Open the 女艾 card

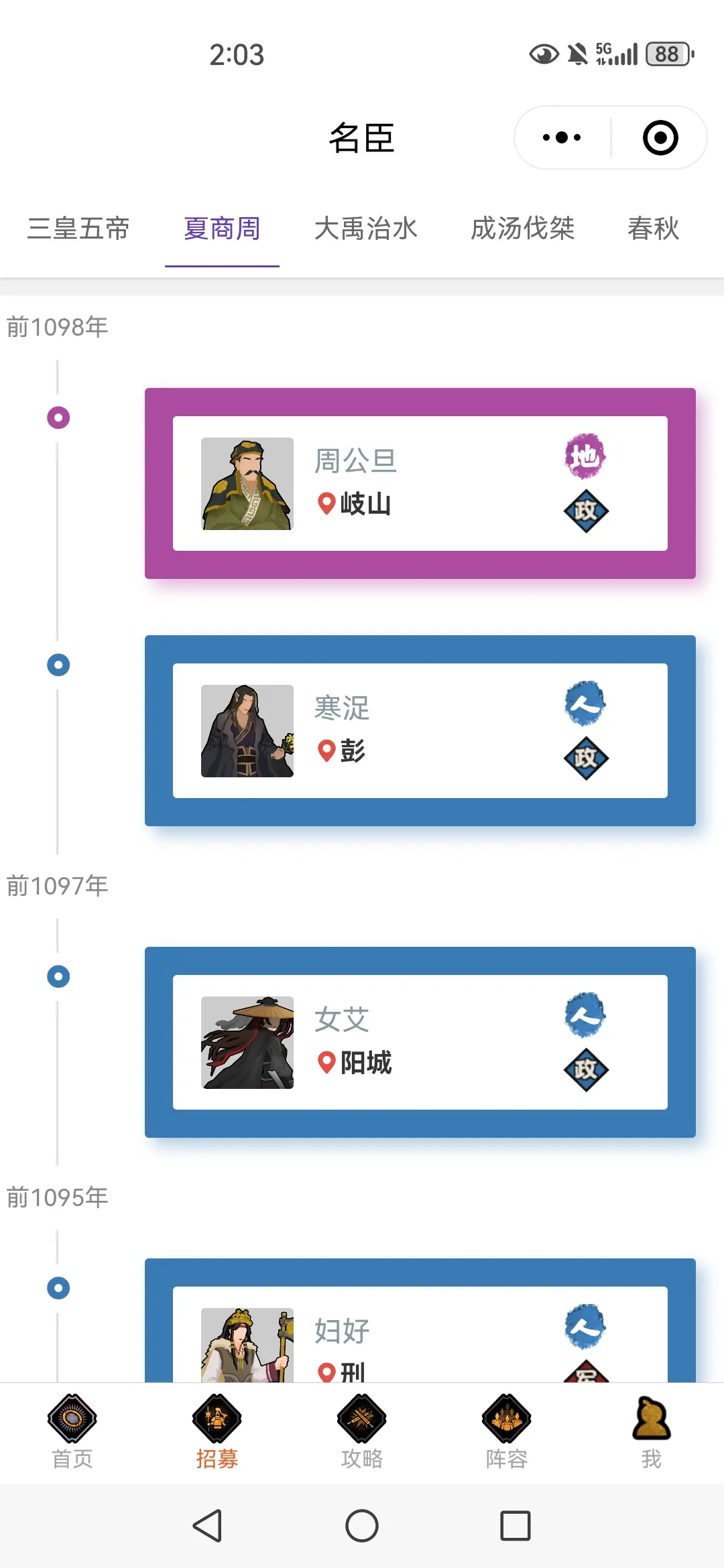click(420, 1042)
